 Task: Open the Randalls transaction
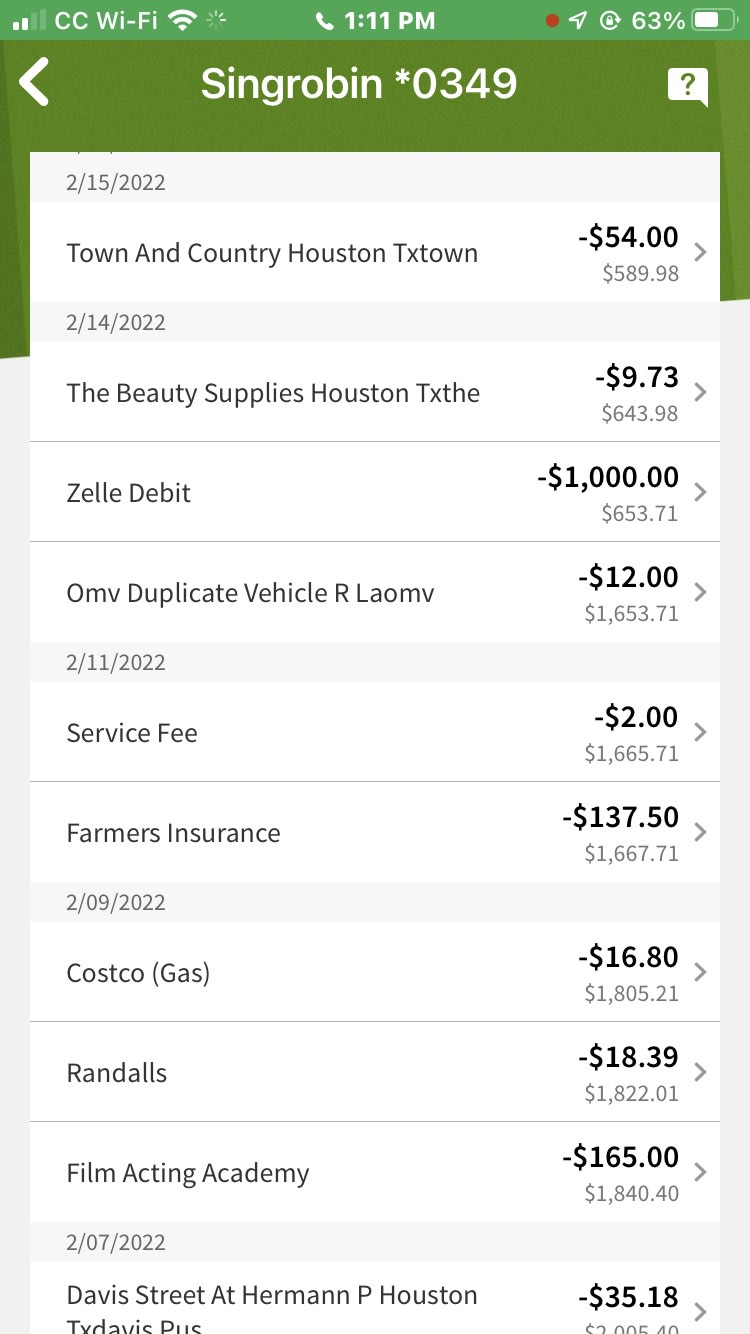point(375,1072)
